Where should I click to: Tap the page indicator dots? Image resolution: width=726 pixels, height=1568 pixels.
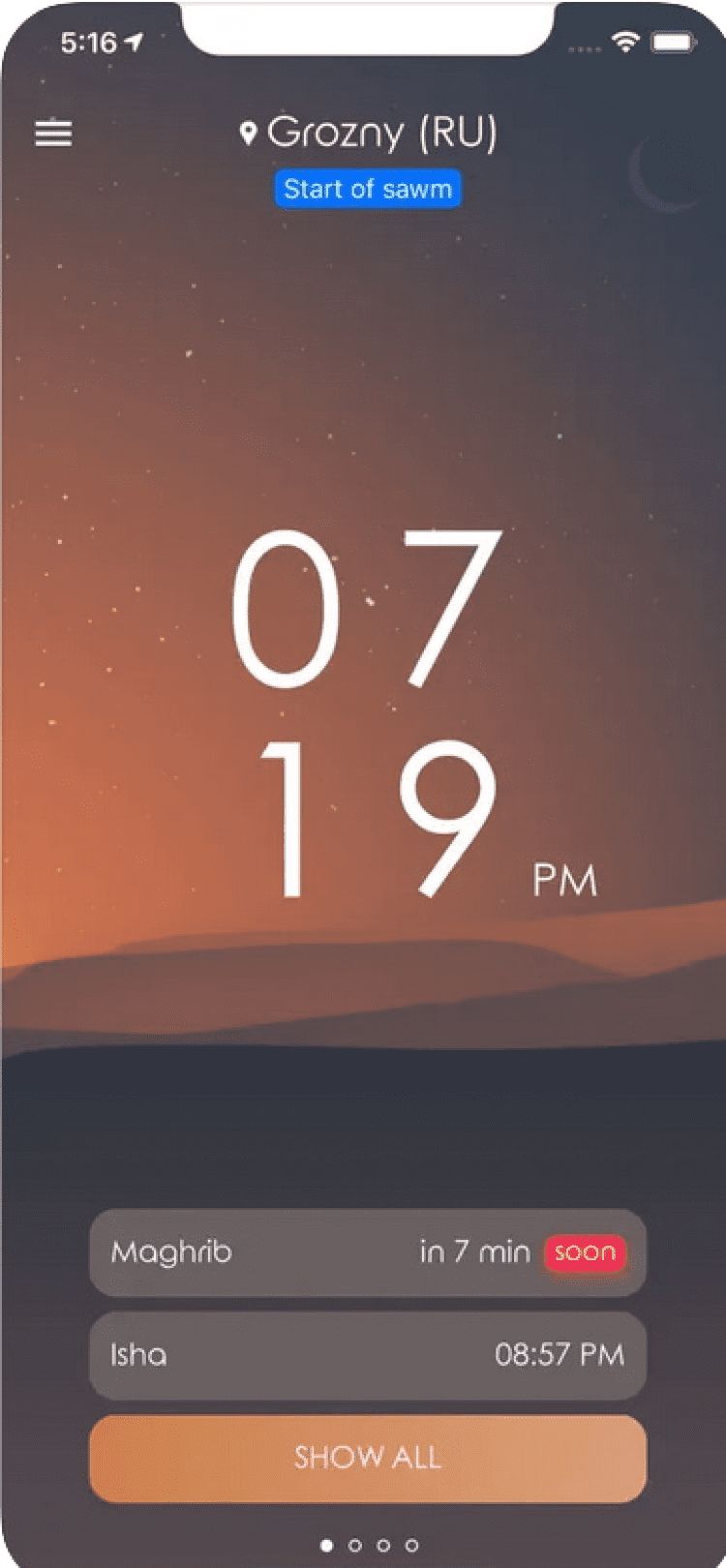369,1545
